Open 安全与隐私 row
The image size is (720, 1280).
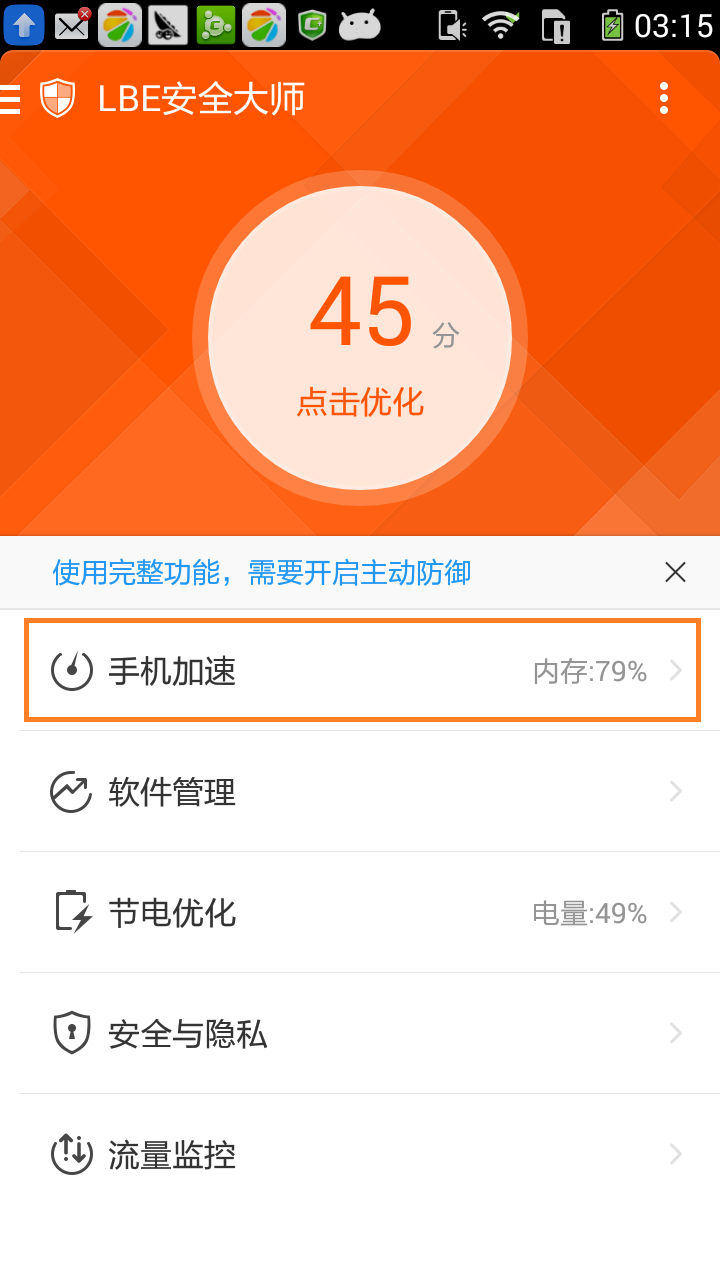click(x=362, y=1034)
